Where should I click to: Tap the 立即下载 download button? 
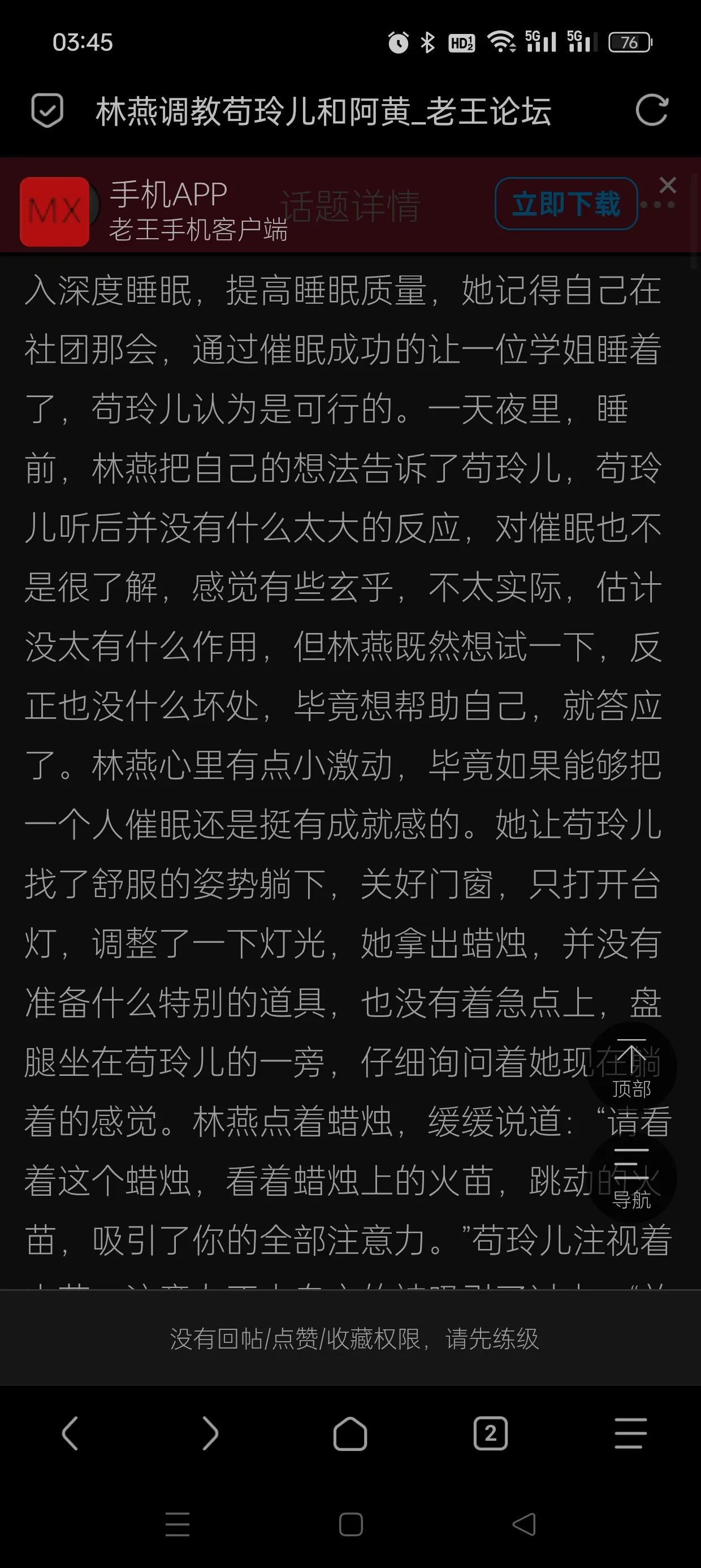[566, 204]
